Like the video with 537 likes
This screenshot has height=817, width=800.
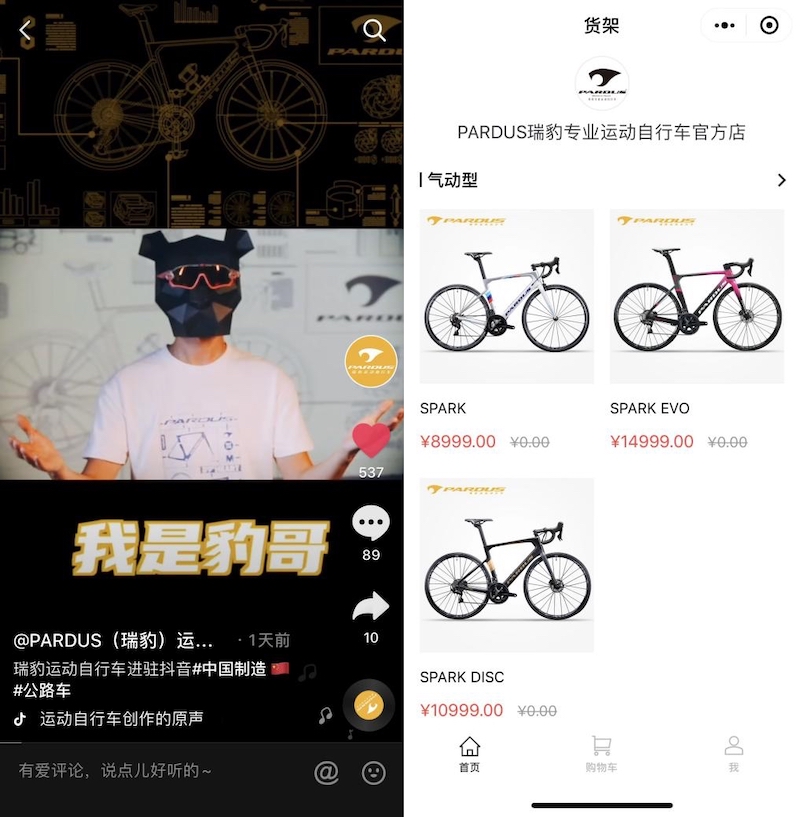point(371,441)
